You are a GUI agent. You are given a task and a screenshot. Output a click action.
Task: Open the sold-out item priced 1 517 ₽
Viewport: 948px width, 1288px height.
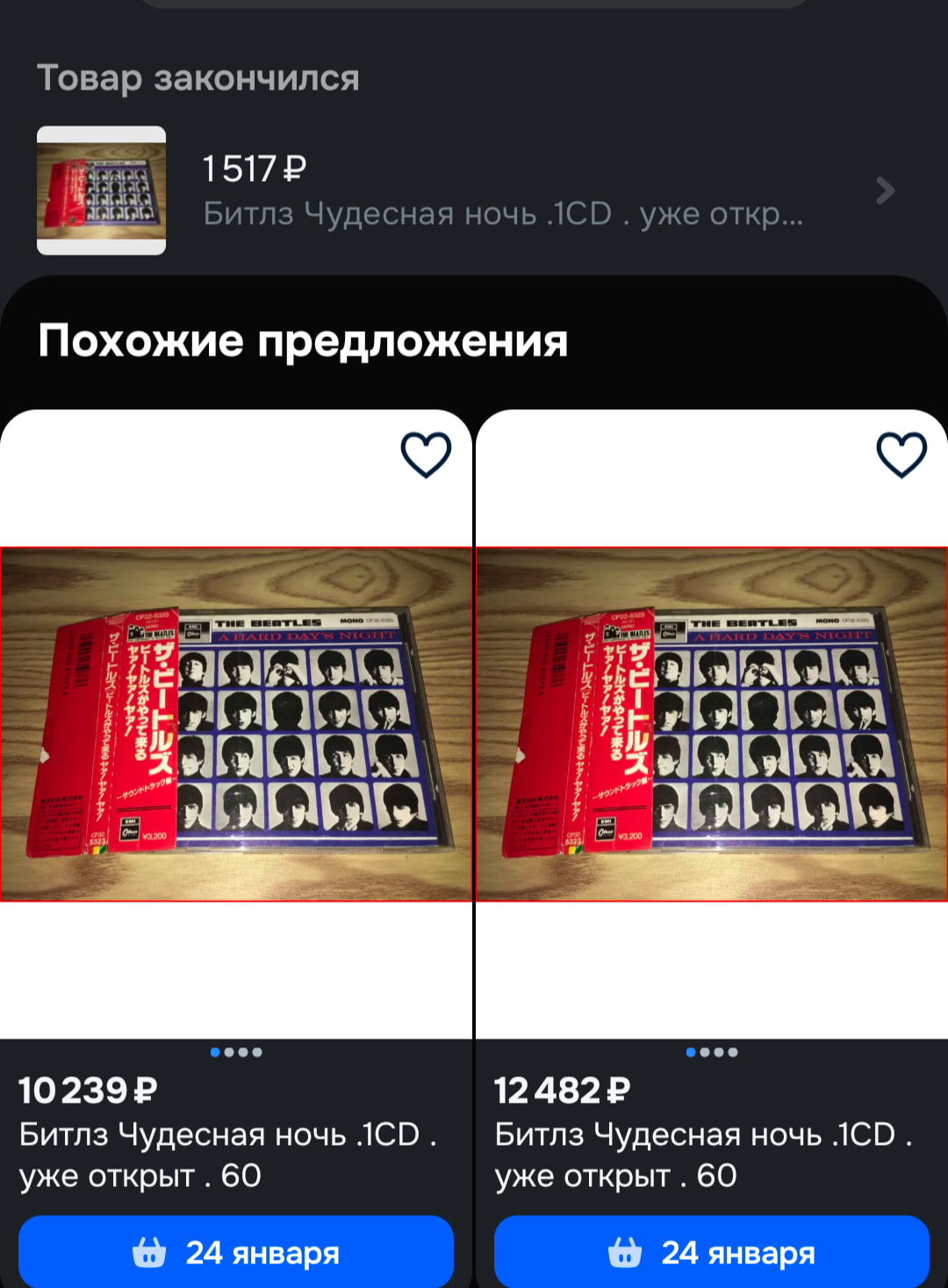click(x=474, y=191)
